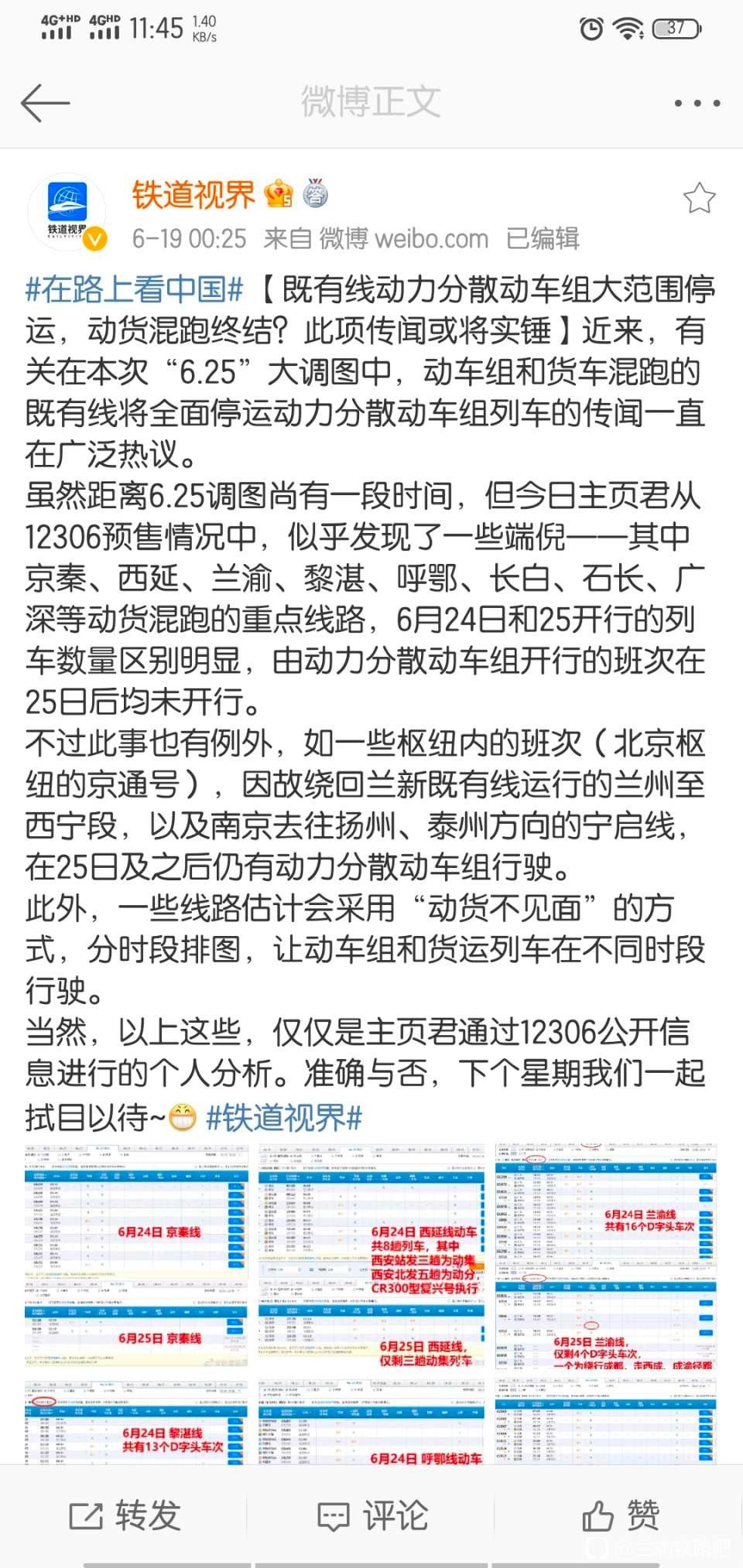Viewport: 743px width, 1568px height.
Task: Open the 兰渝线 comparison image
Action: click(606, 1255)
